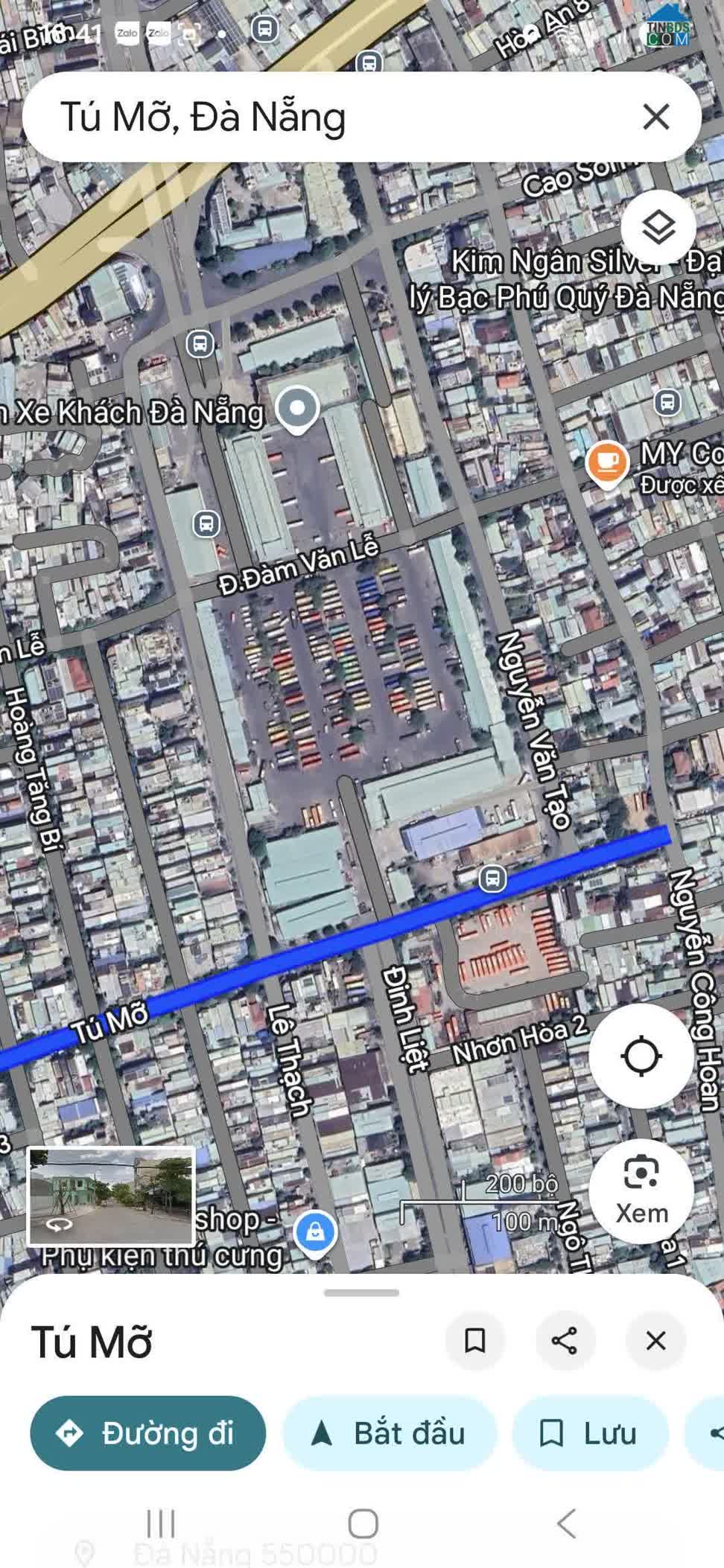Close the Tú Mỡ place panel
This screenshot has width=724, height=1568.
coord(655,1341)
